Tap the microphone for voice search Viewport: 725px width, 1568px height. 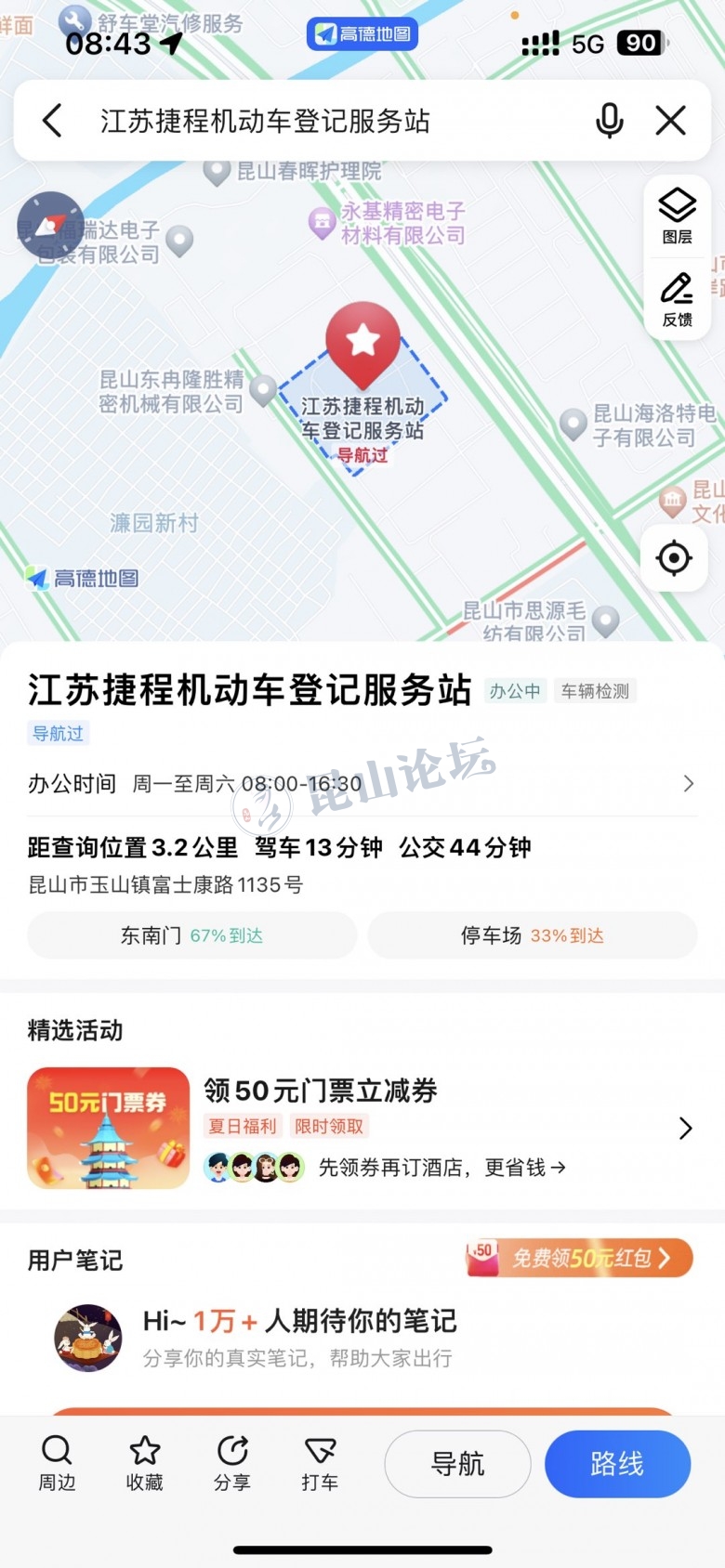coord(610,121)
